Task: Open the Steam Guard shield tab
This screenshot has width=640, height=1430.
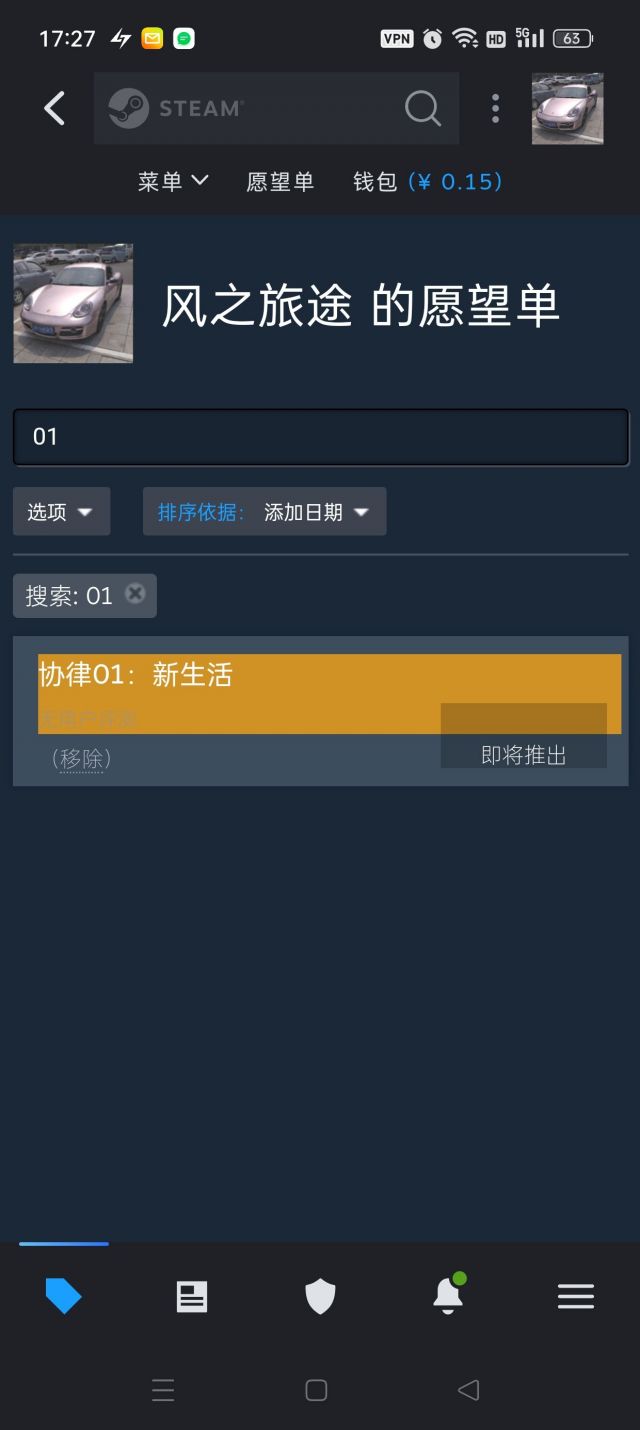Action: pos(320,1297)
